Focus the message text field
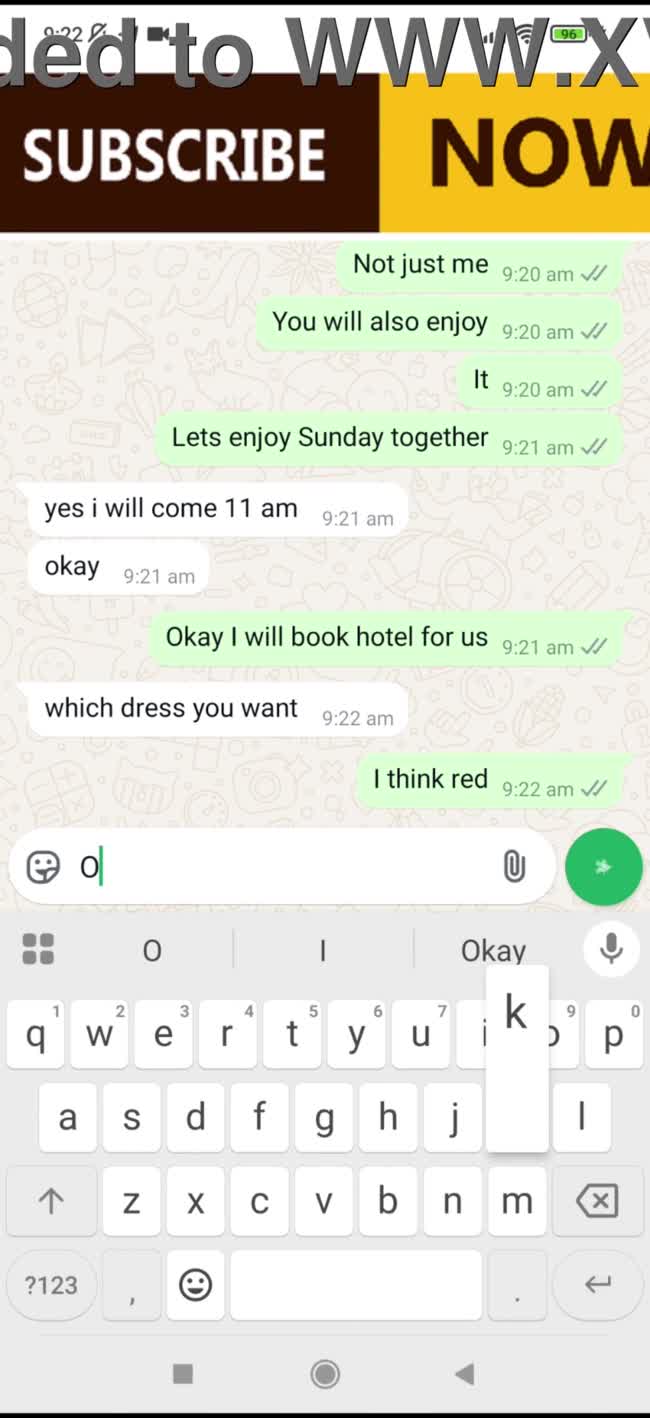Image resolution: width=650 pixels, height=1418 pixels. click(x=290, y=867)
